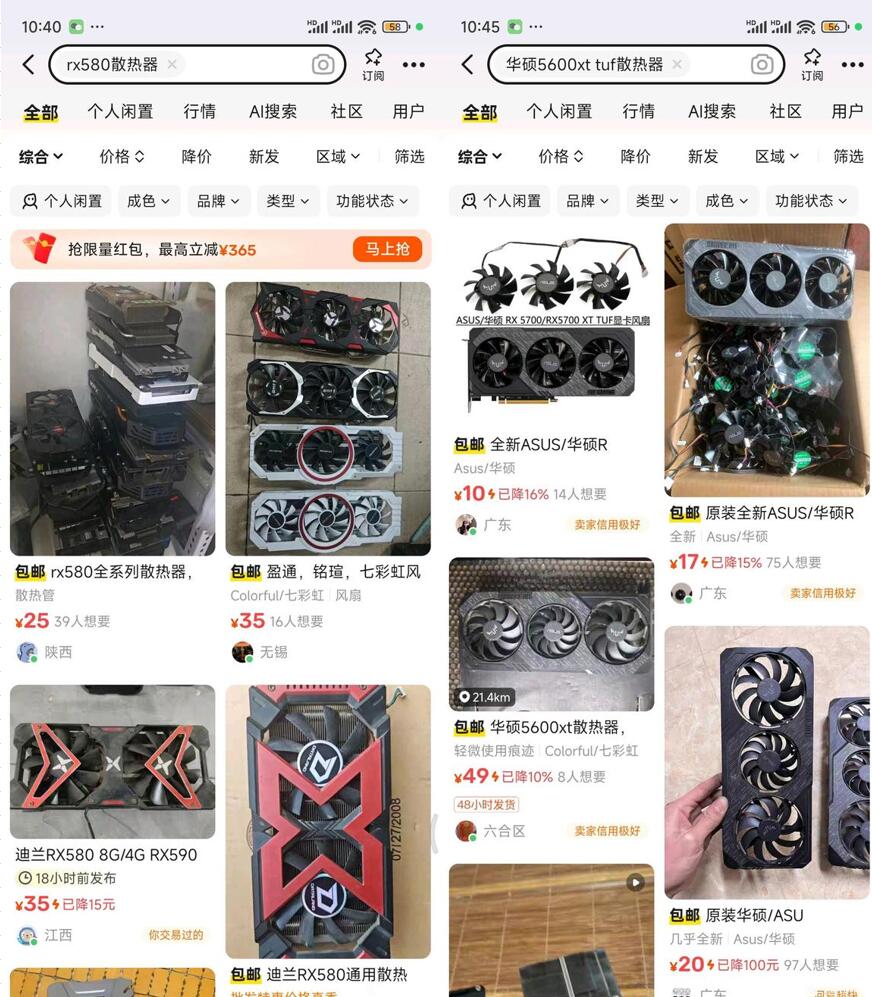Expand 区域 dropdown in 华硕5600xt tuf散热器 results

tap(777, 156)
